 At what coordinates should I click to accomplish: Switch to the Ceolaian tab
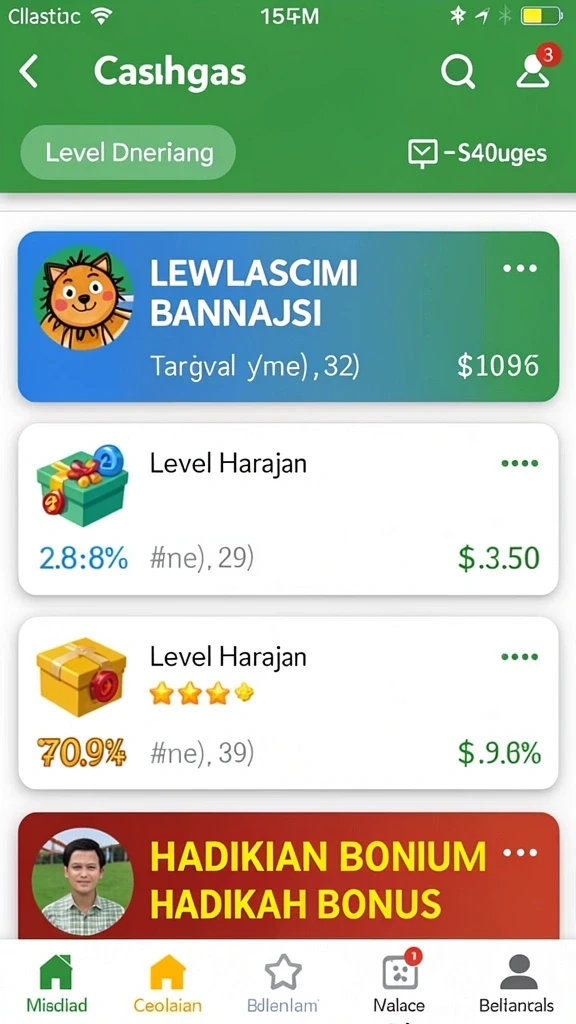(168, 982)
